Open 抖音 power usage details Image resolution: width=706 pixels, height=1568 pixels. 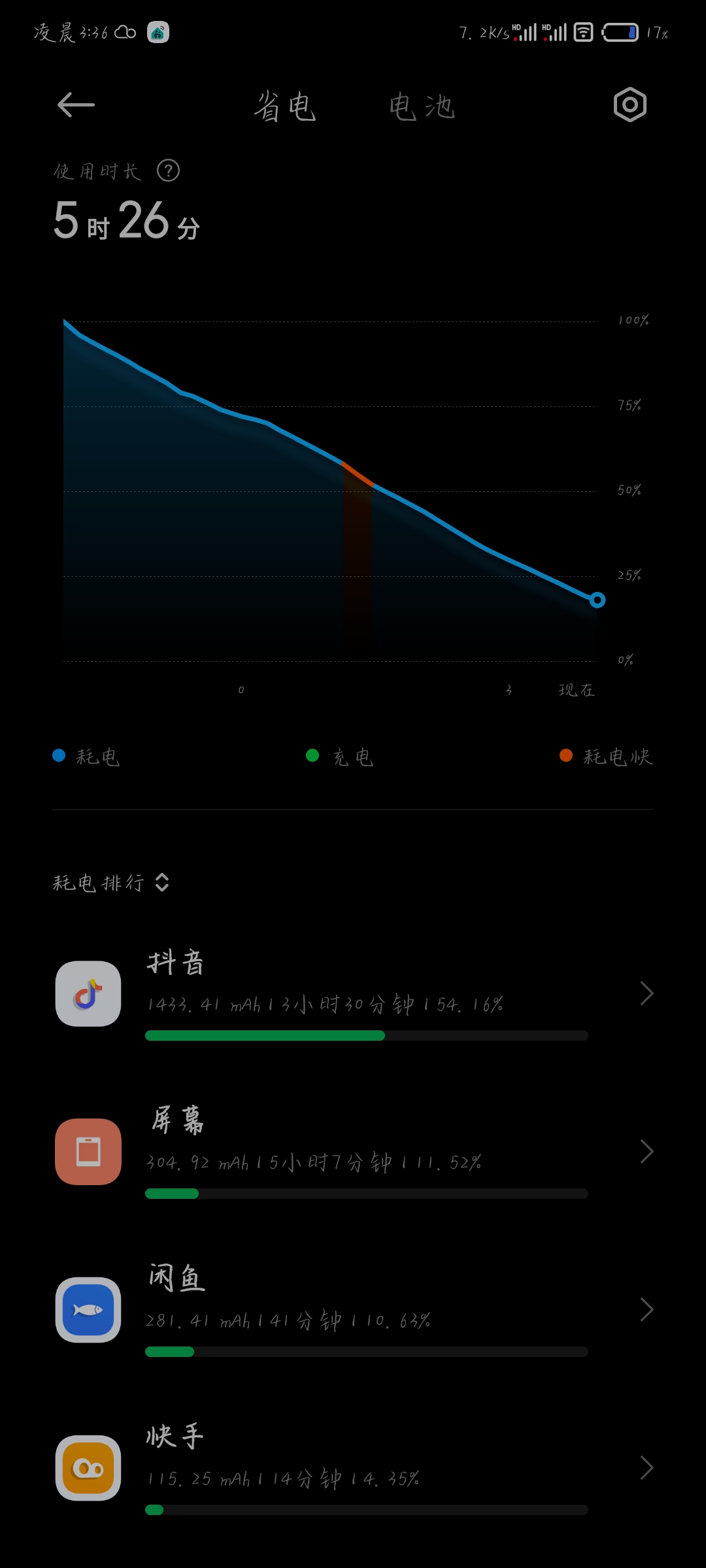(x=353, y=994)
